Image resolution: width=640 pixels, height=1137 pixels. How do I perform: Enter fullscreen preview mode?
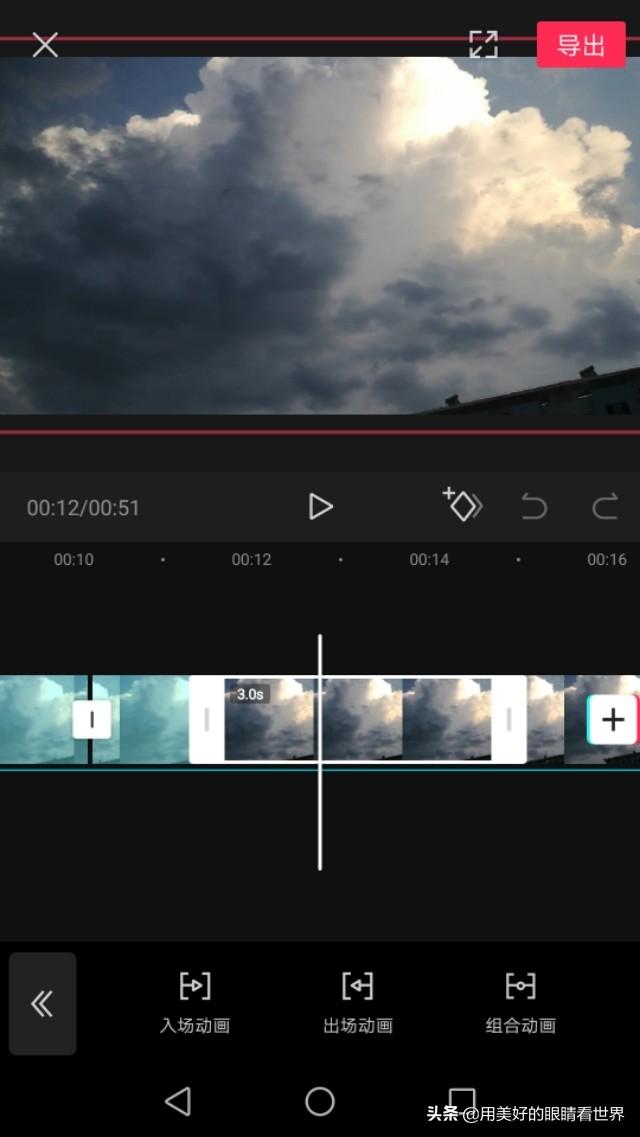coord(483,44)
